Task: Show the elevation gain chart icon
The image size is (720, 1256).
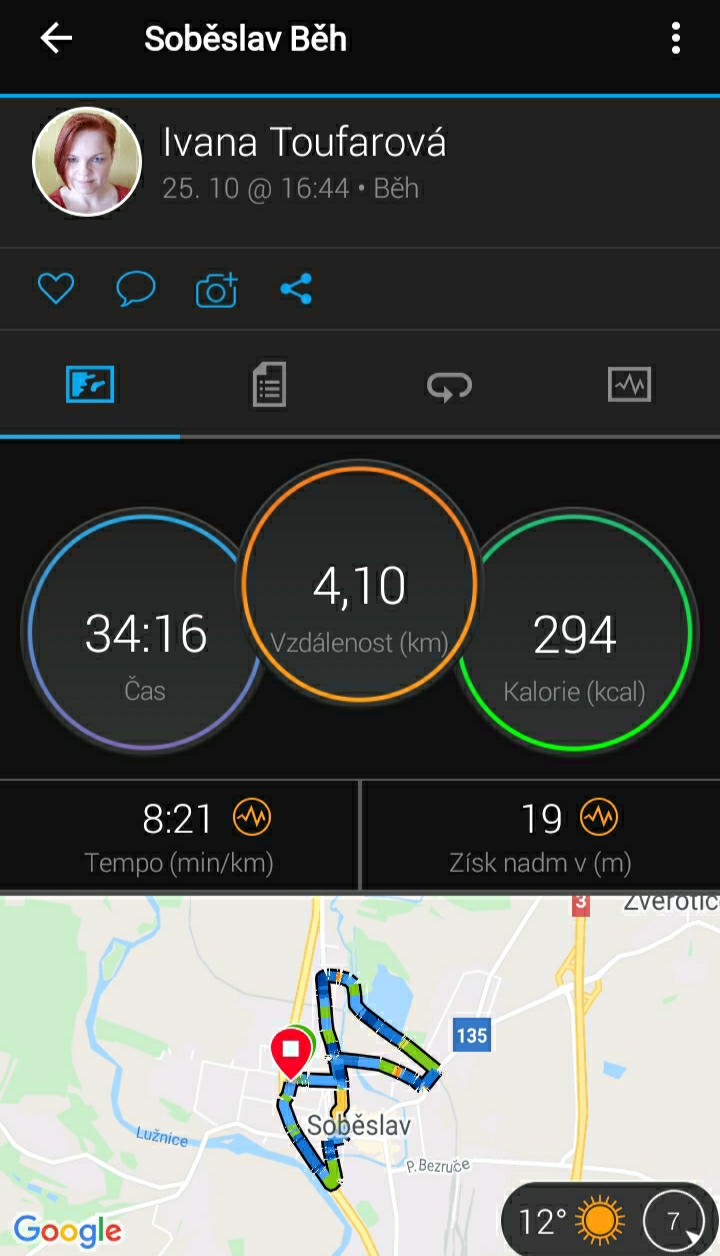Action: tap(599, 818)
